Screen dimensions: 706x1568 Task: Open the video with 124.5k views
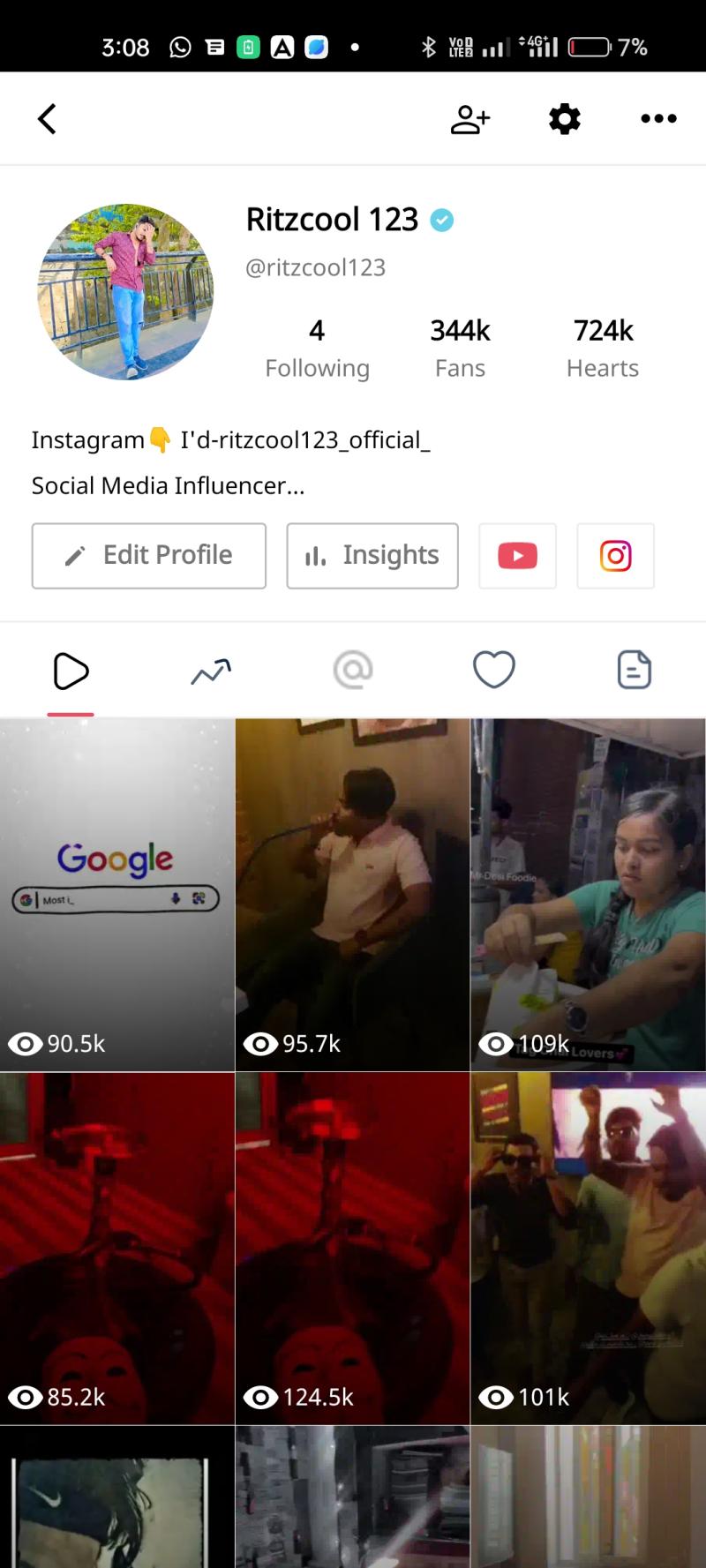pos(353,1249)
